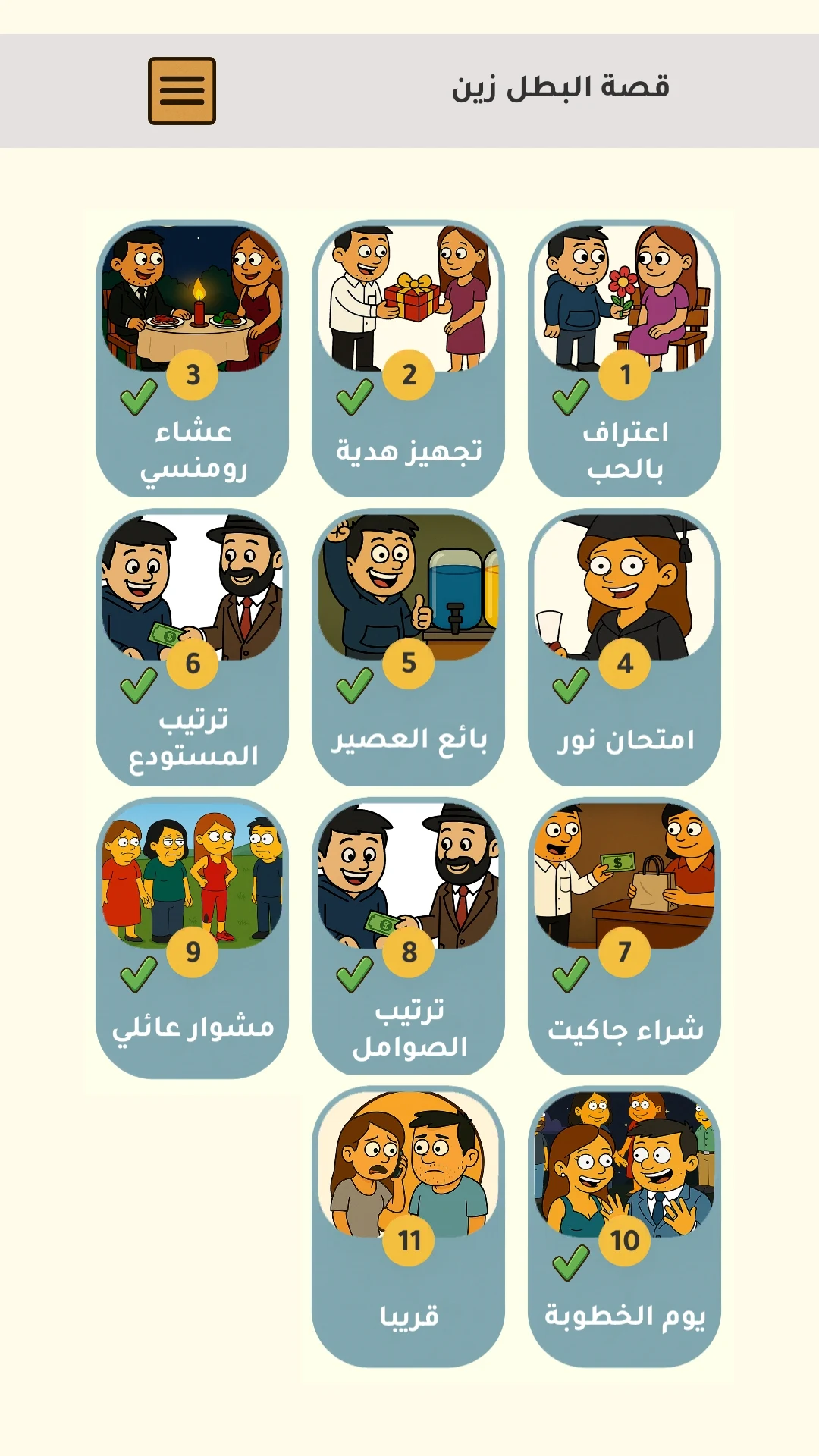This screenshot has width=819, height=1456.
Task: Open the hamburger menu button
Action: point(182,91)
